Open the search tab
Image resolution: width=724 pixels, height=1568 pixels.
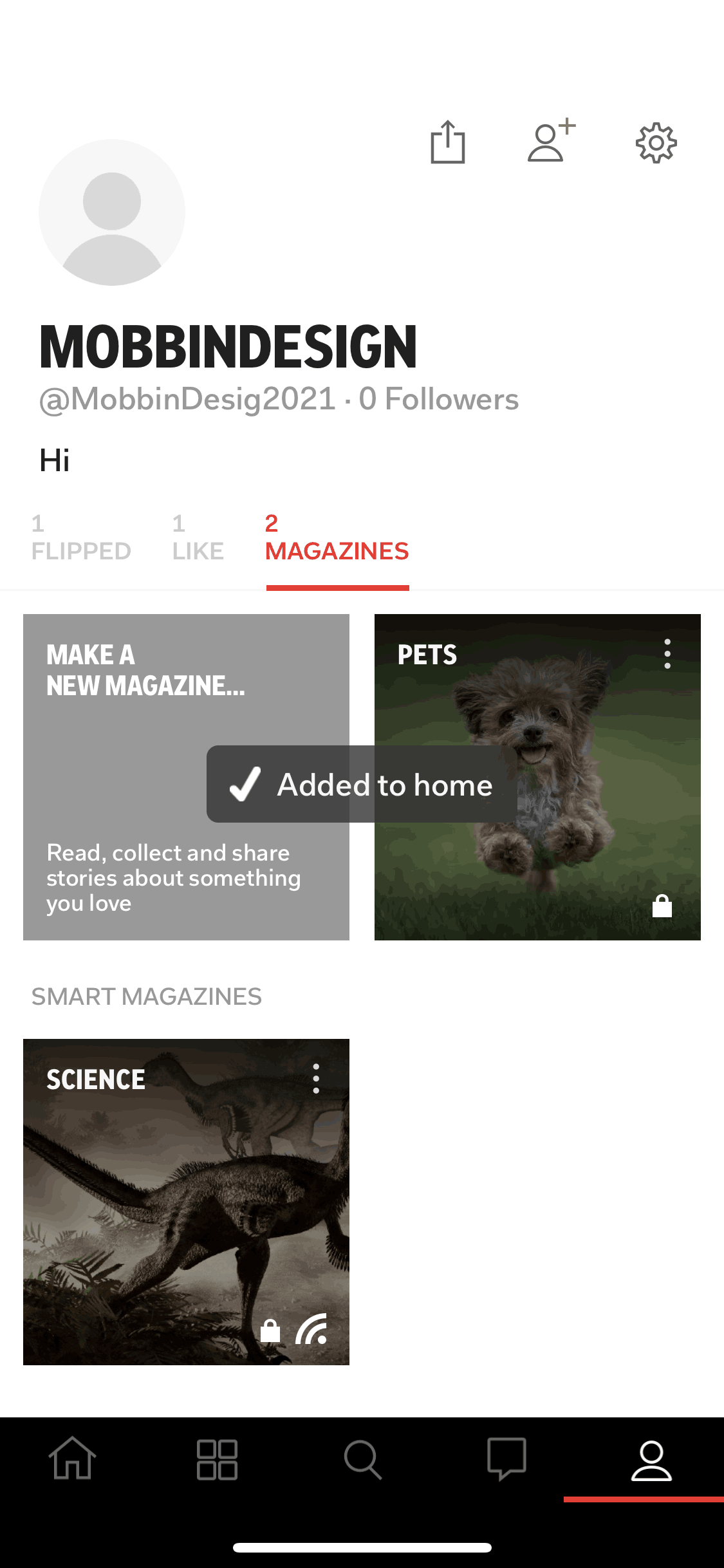coord(362,1459)
